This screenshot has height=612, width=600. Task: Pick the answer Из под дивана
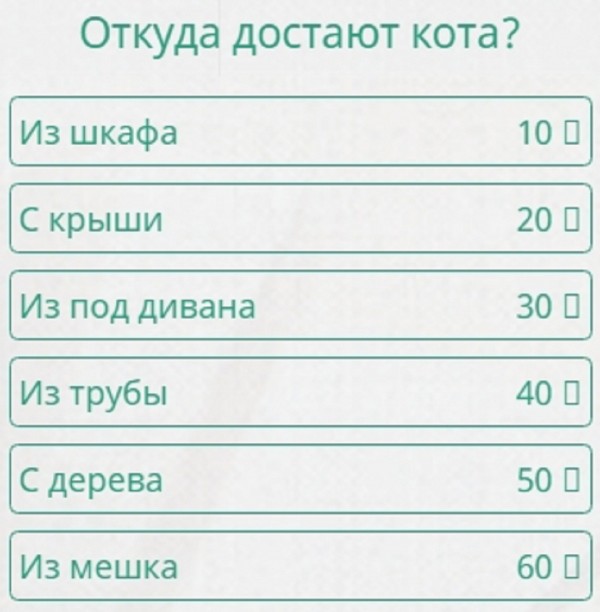(x=300, y=306)
